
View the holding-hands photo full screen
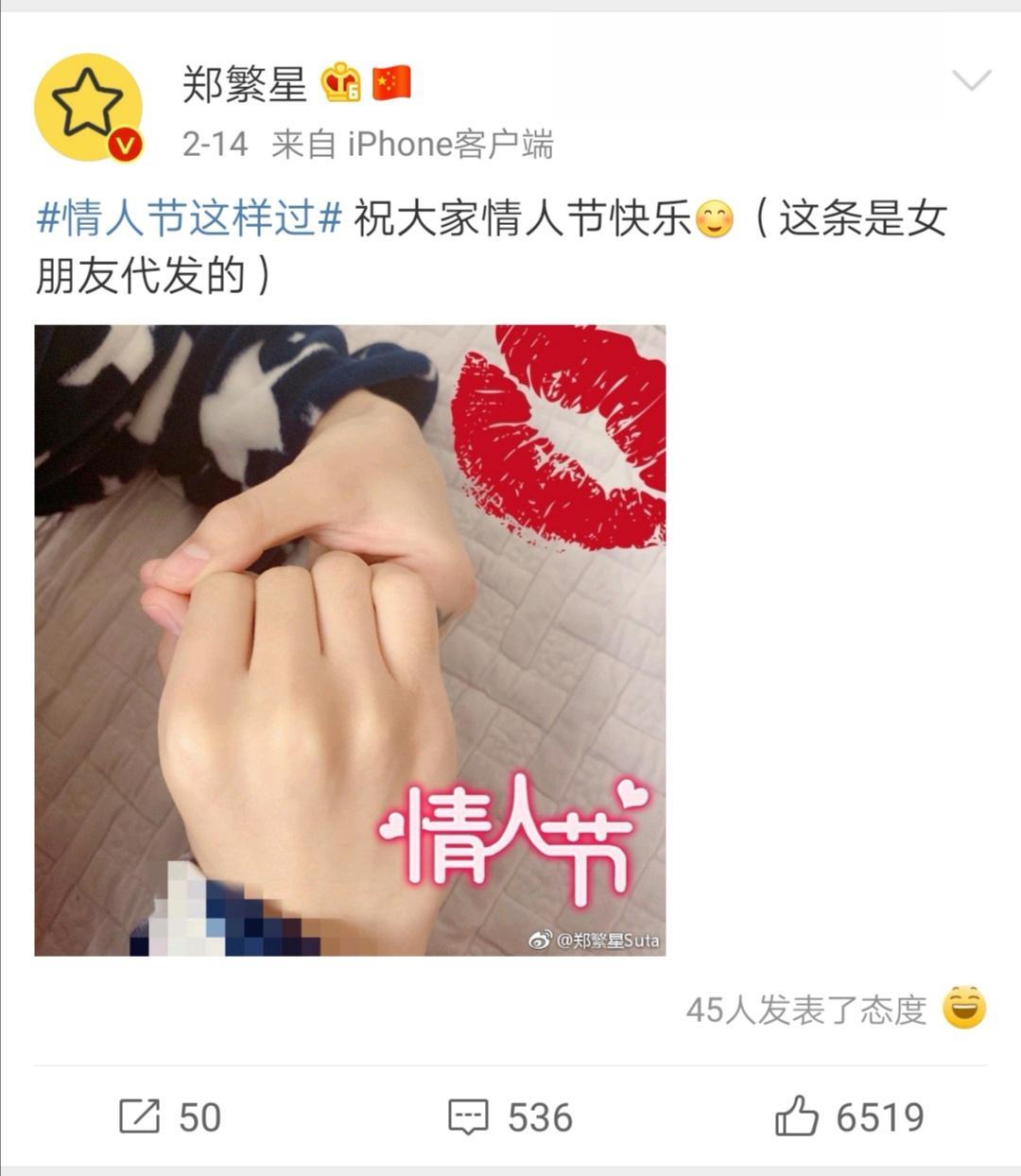tap(350, 640)
